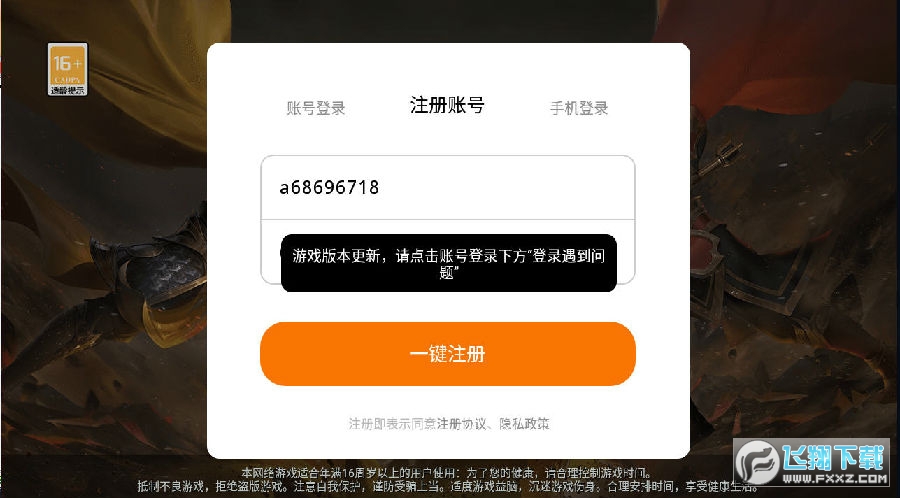Switch to the 账号登录 tab
The height and width of the screenshot is (498, 900).
click(316, 108)
